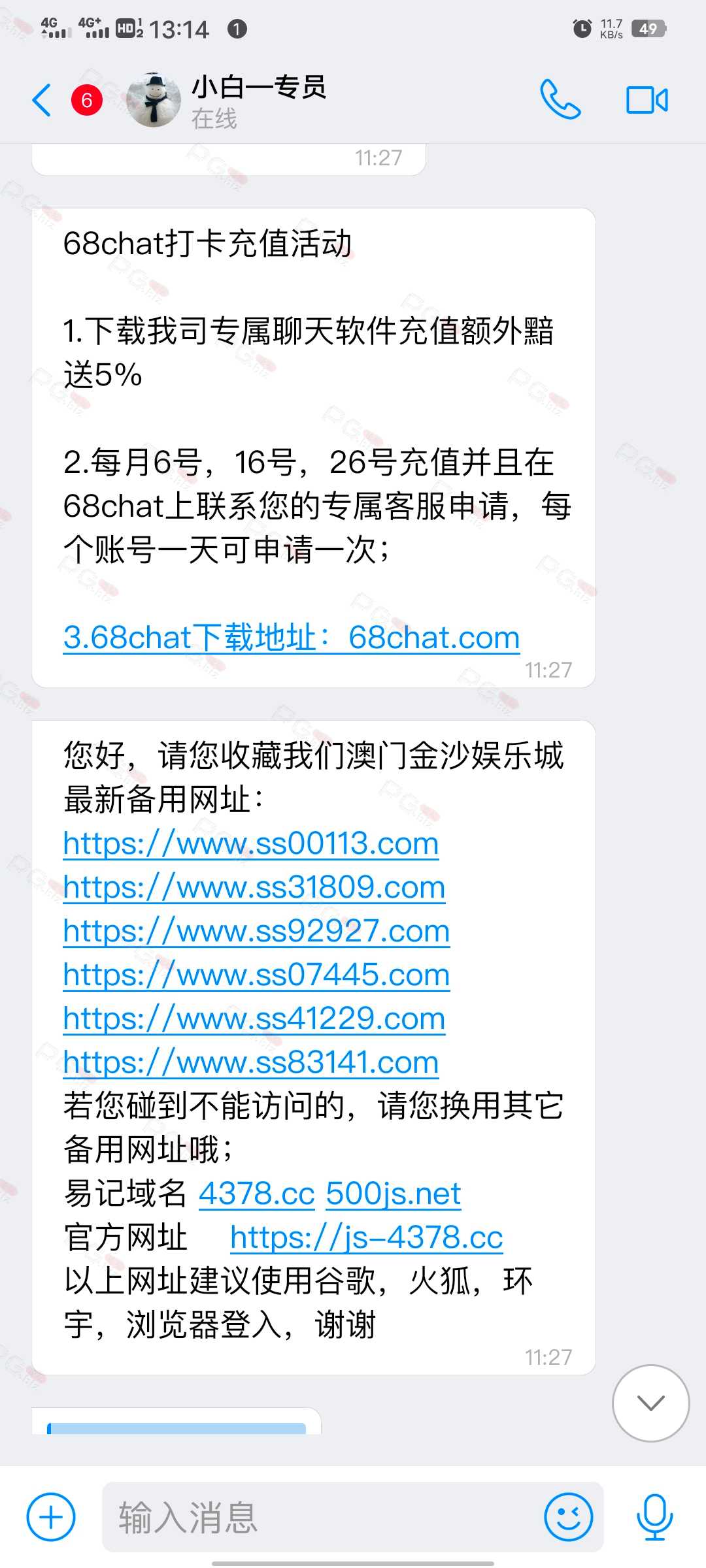Image resolution: width=706 pixels, height=1568 pixels.
Task: Open 小白—专员's profile avatar
Action: click(154, 100)
